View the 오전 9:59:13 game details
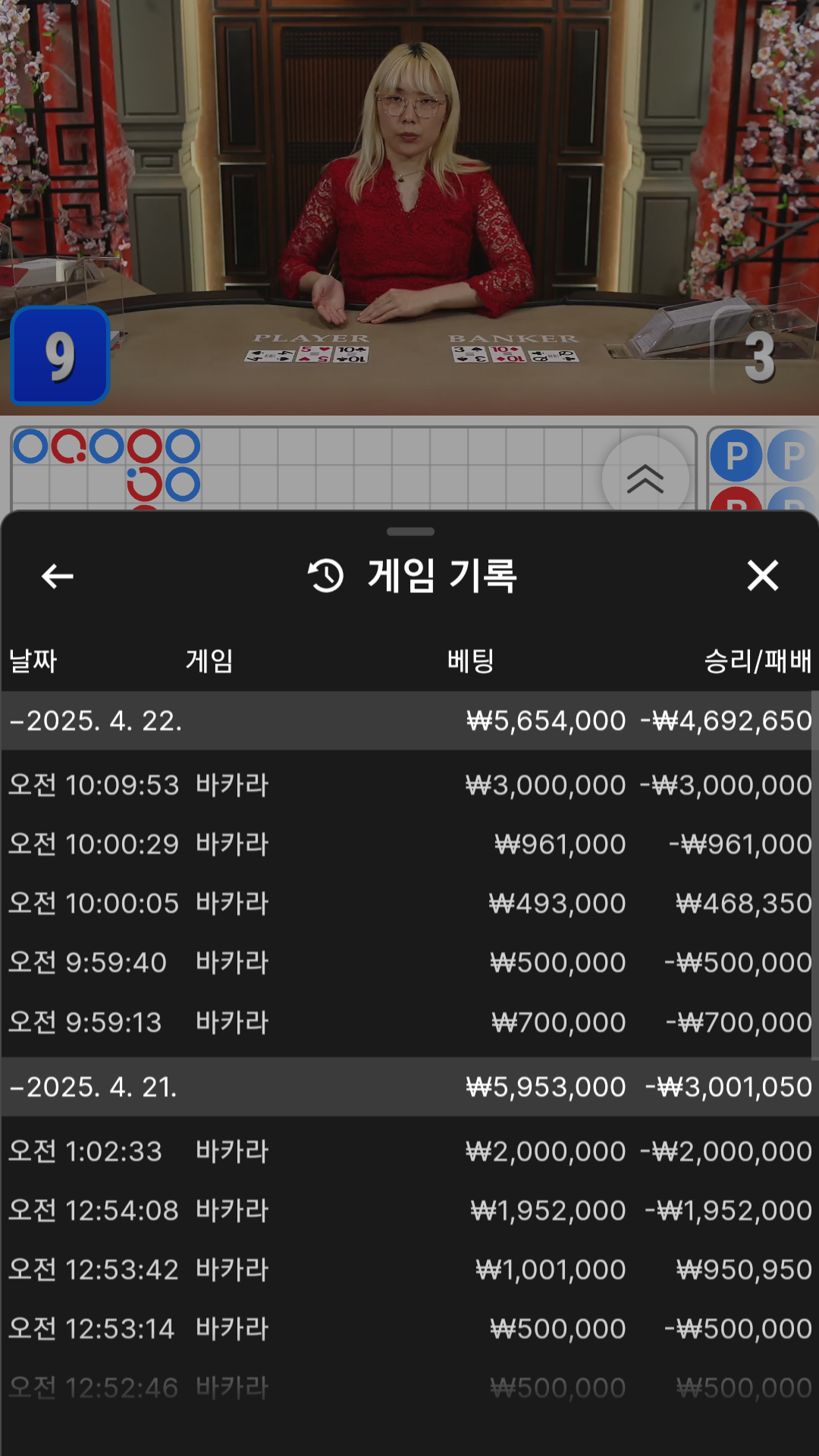This screenshot has width=819, height=1456. tap(409, 1022)
